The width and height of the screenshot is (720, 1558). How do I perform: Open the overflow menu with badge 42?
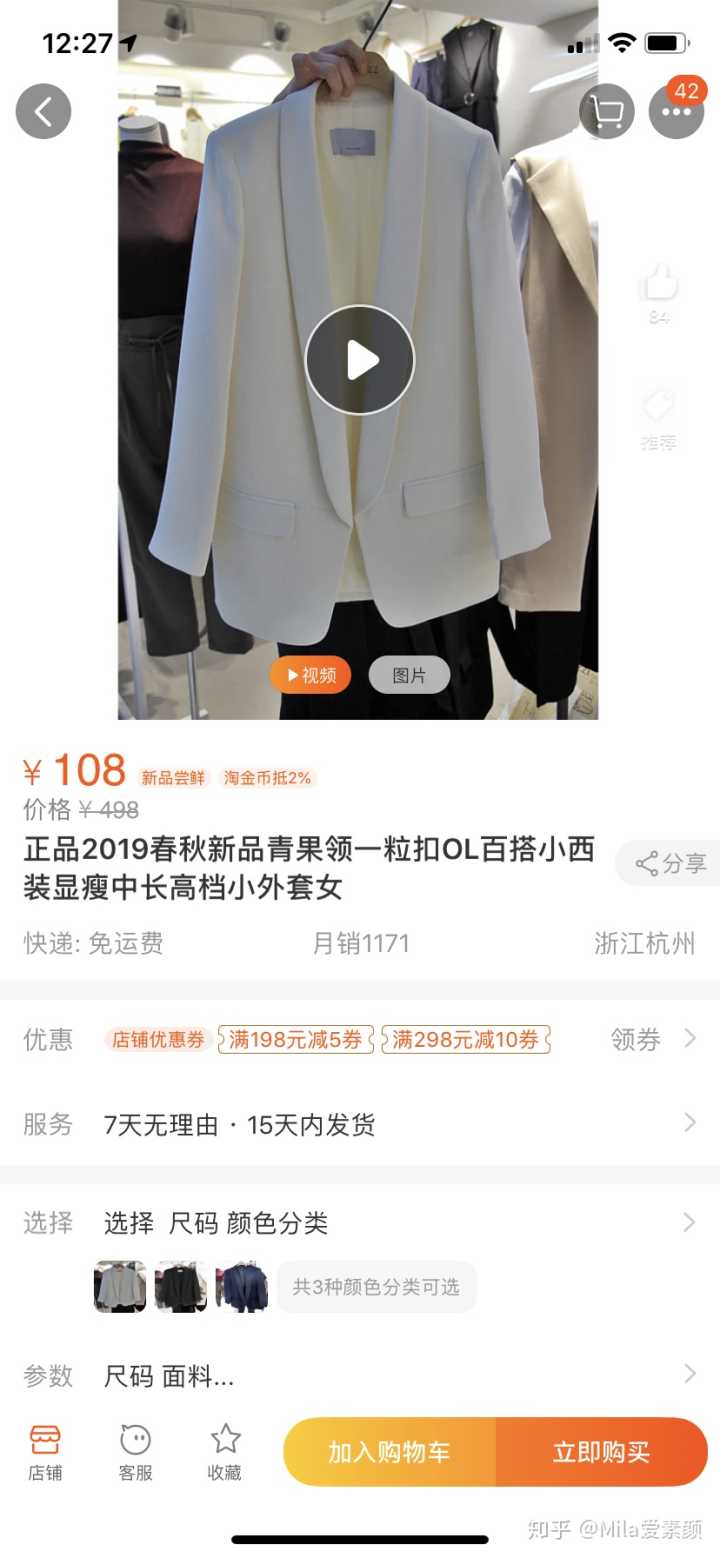677,111
